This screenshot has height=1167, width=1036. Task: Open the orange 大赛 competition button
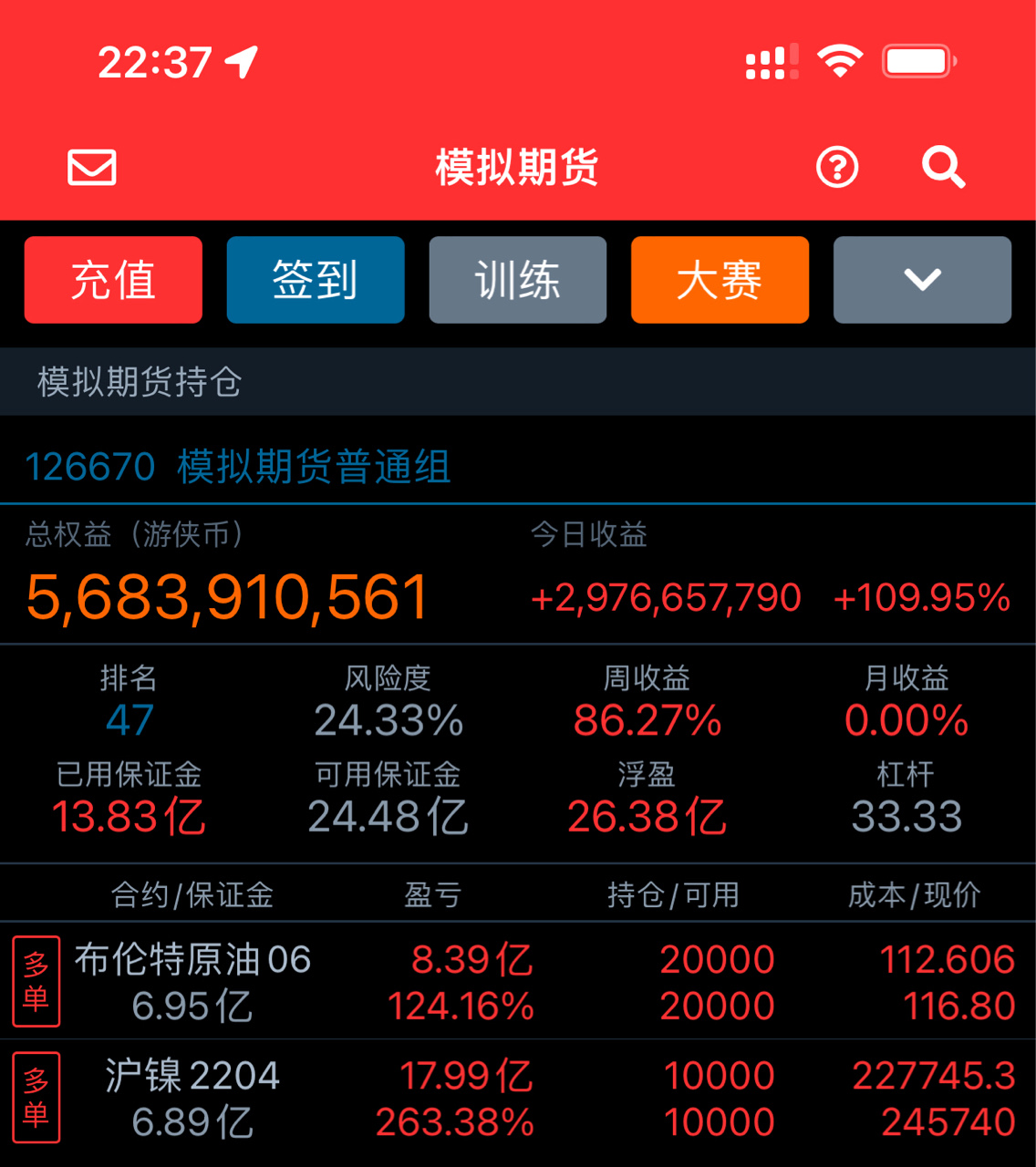coord(720,280)
